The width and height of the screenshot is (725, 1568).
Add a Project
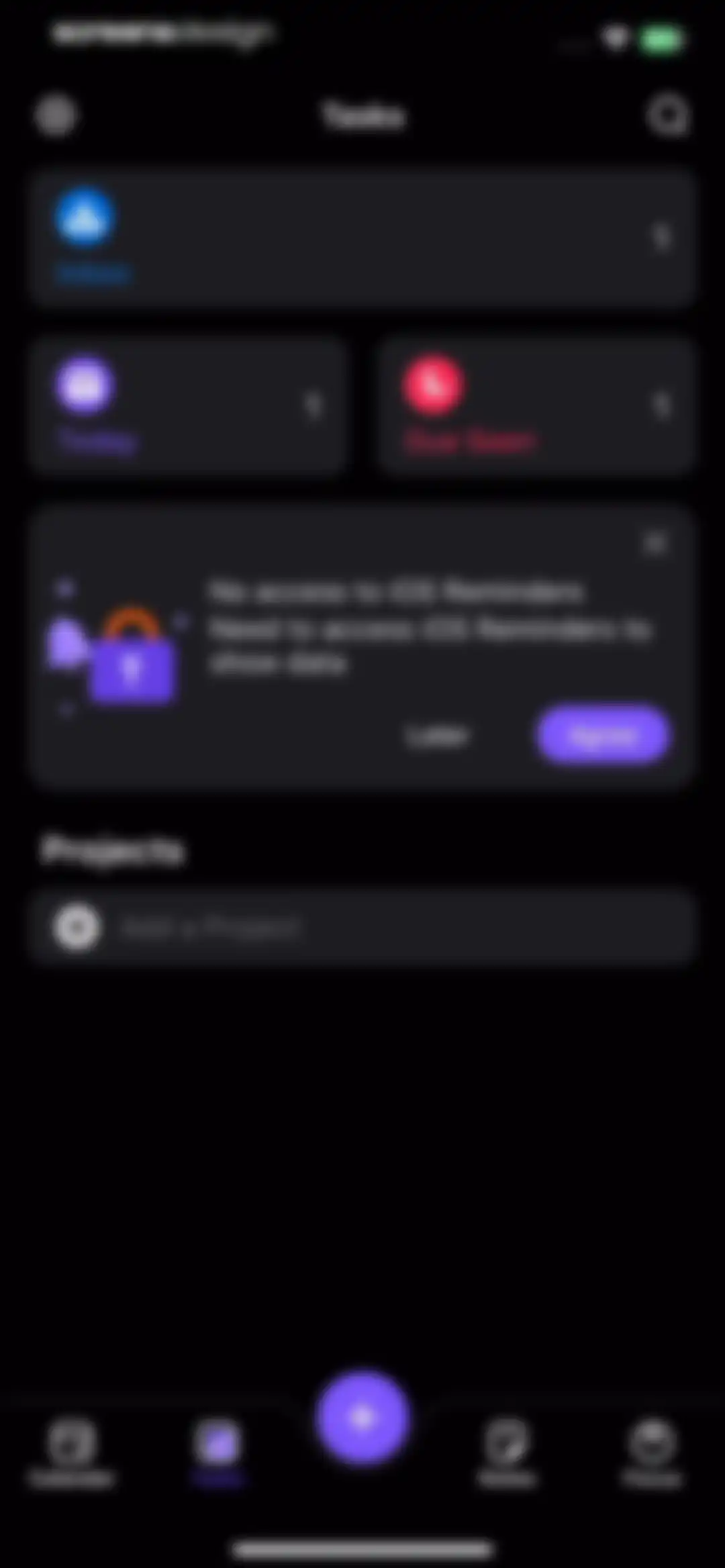point(362,928)
